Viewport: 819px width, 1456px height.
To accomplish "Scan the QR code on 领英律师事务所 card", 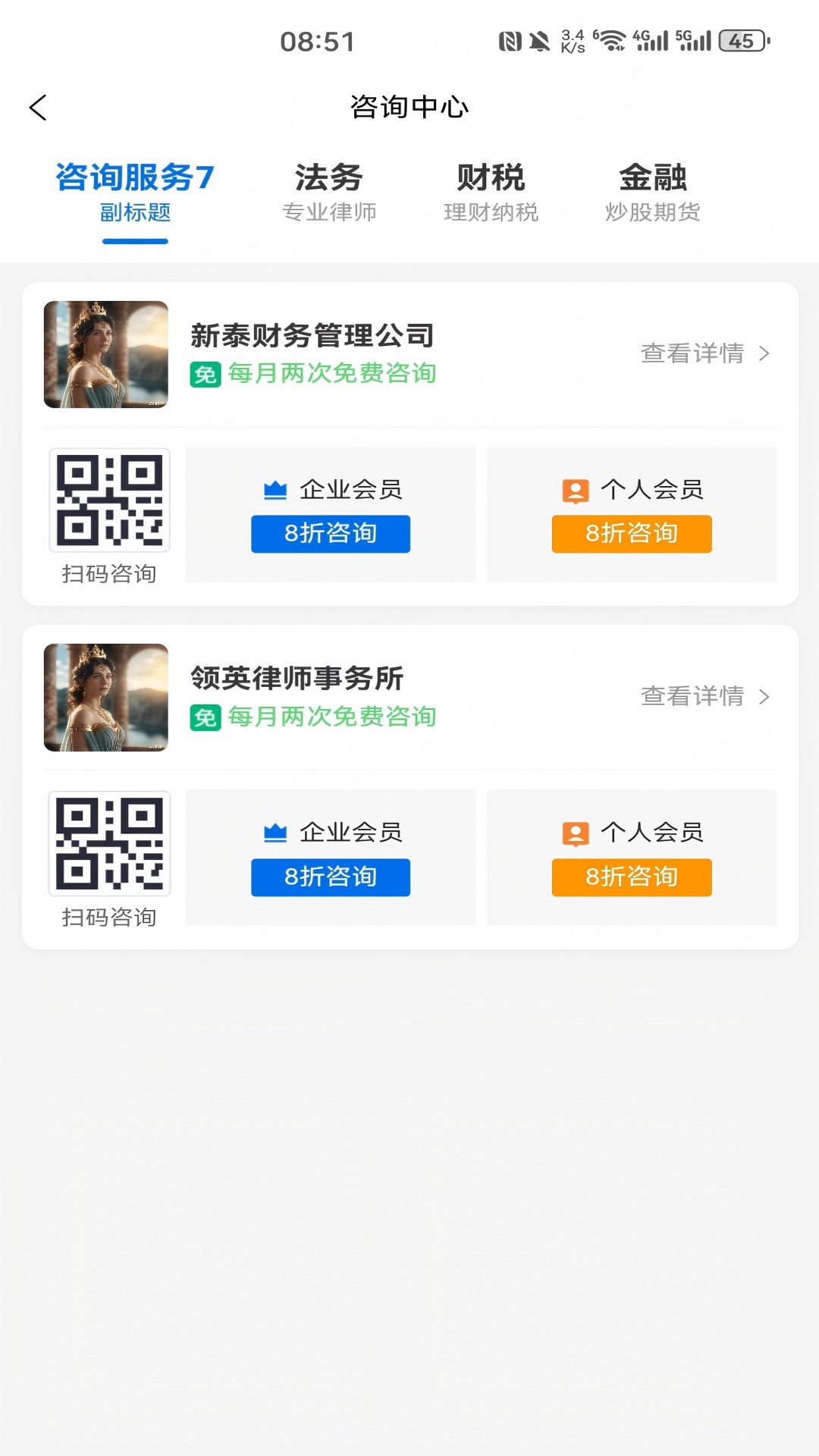I will click(108, 843).
